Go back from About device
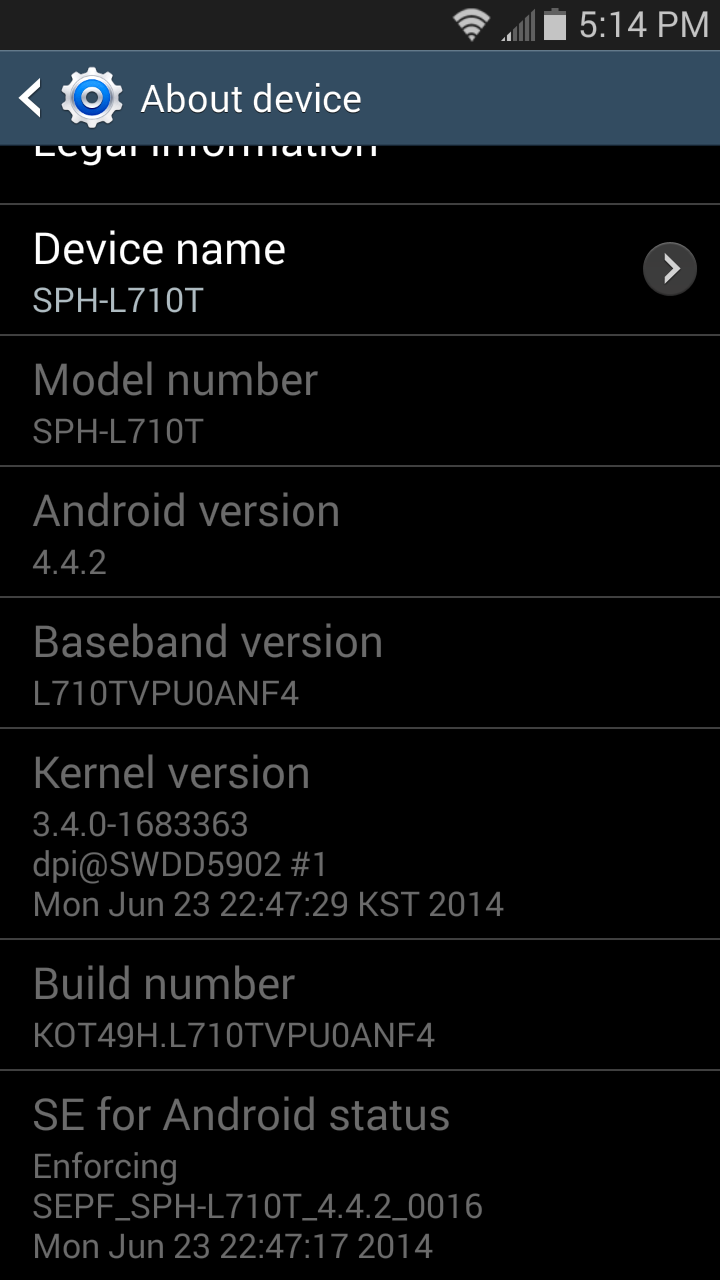 click(32, 98)
